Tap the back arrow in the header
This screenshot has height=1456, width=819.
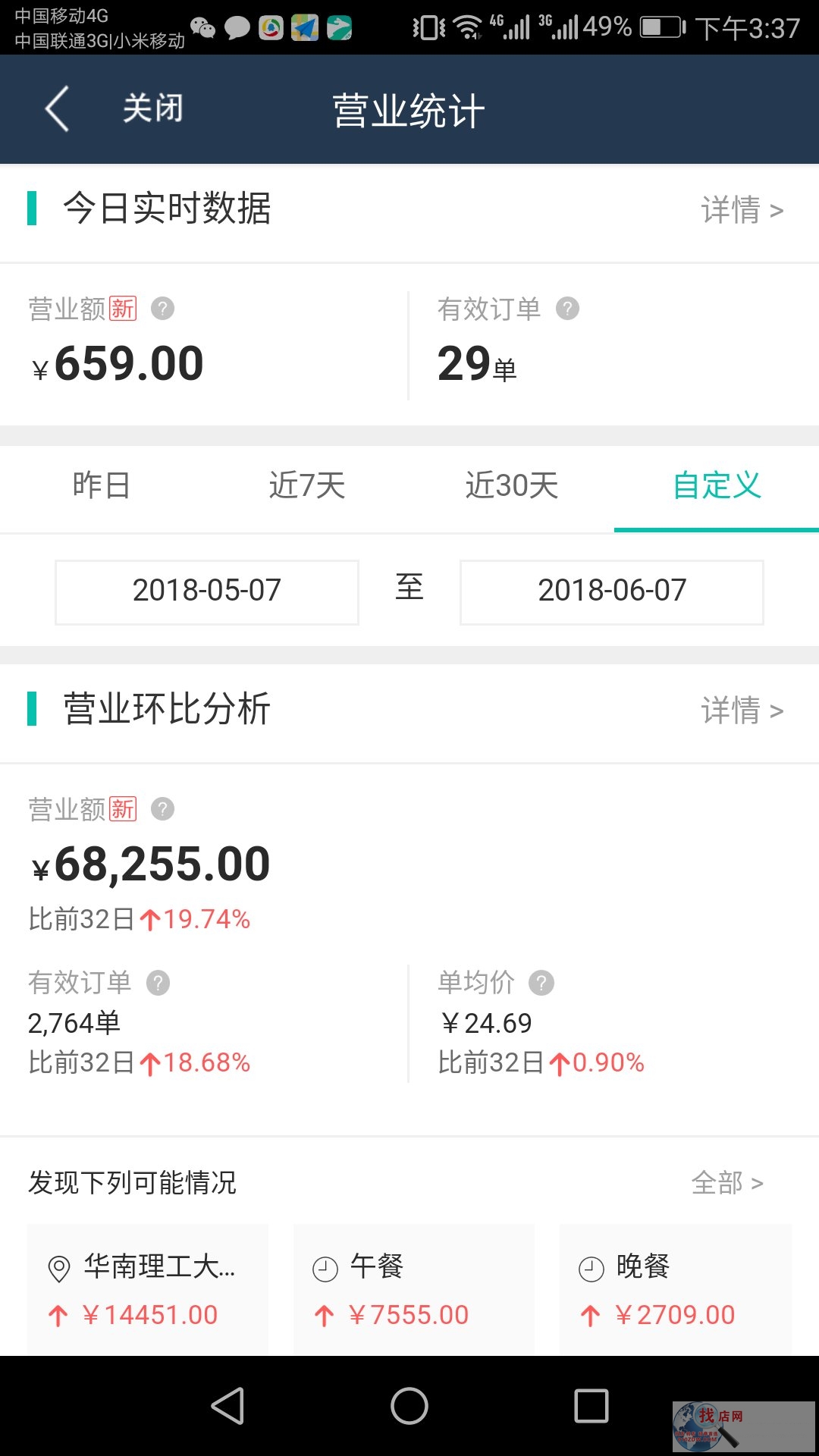coord(57,109)
